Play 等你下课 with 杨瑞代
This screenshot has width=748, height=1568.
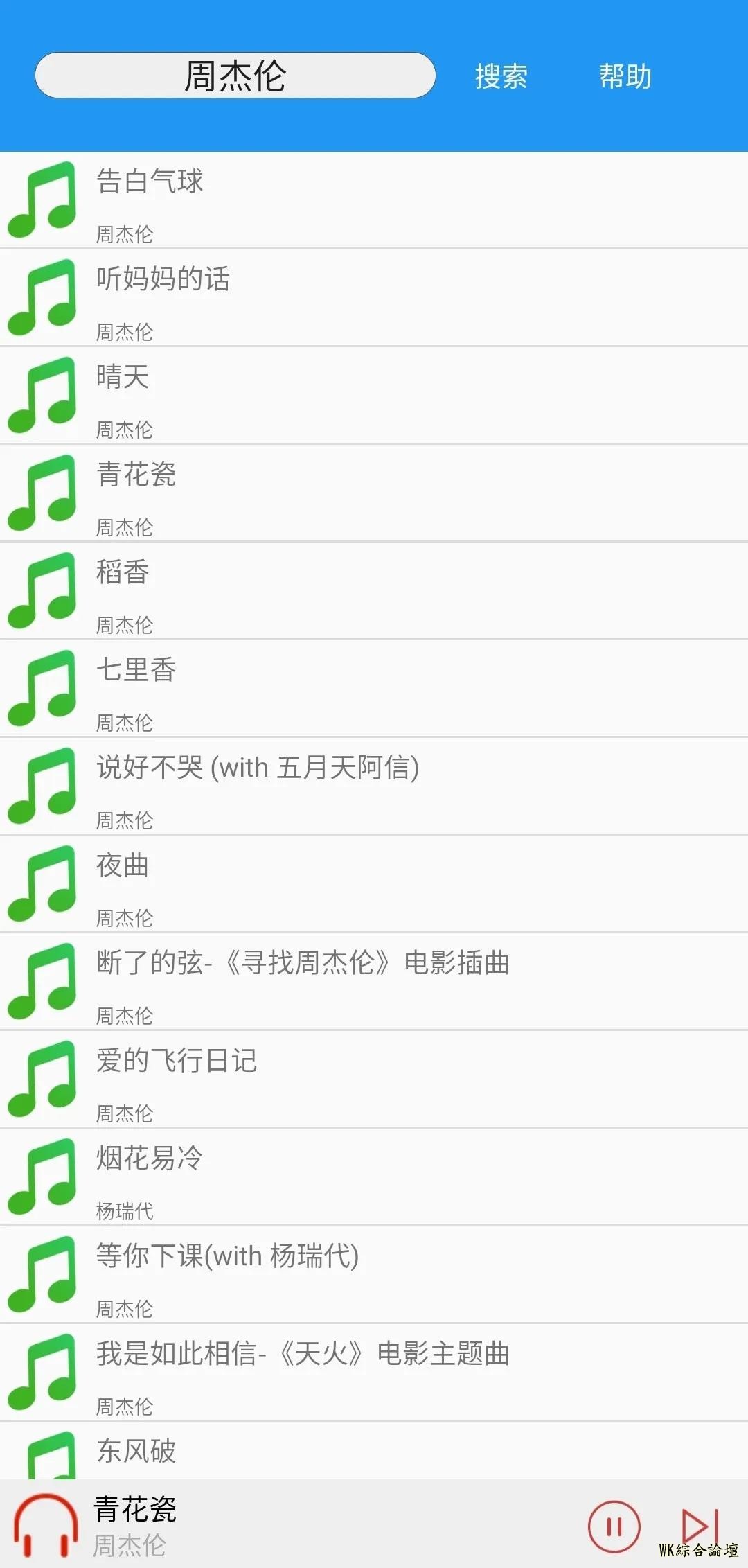click(374, 1276)
